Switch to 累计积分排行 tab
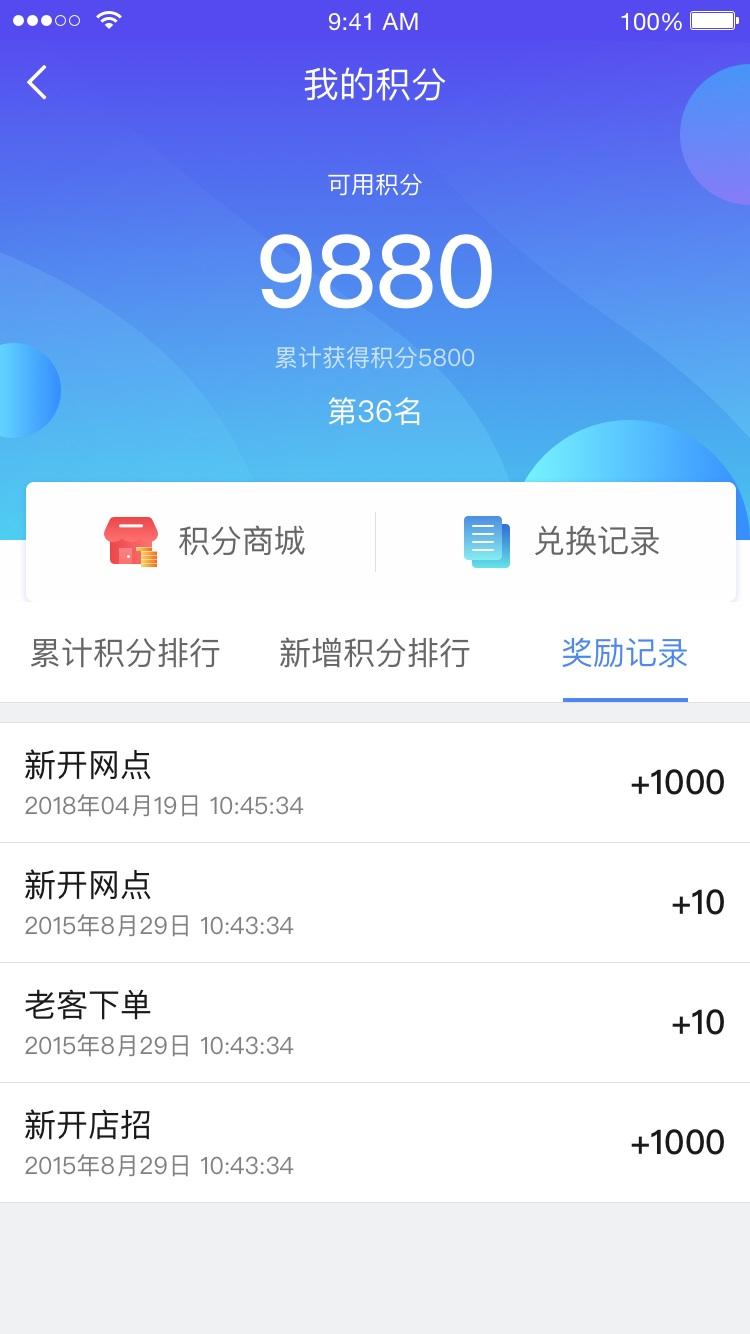 pyautogui.click(x=125, y=654)
